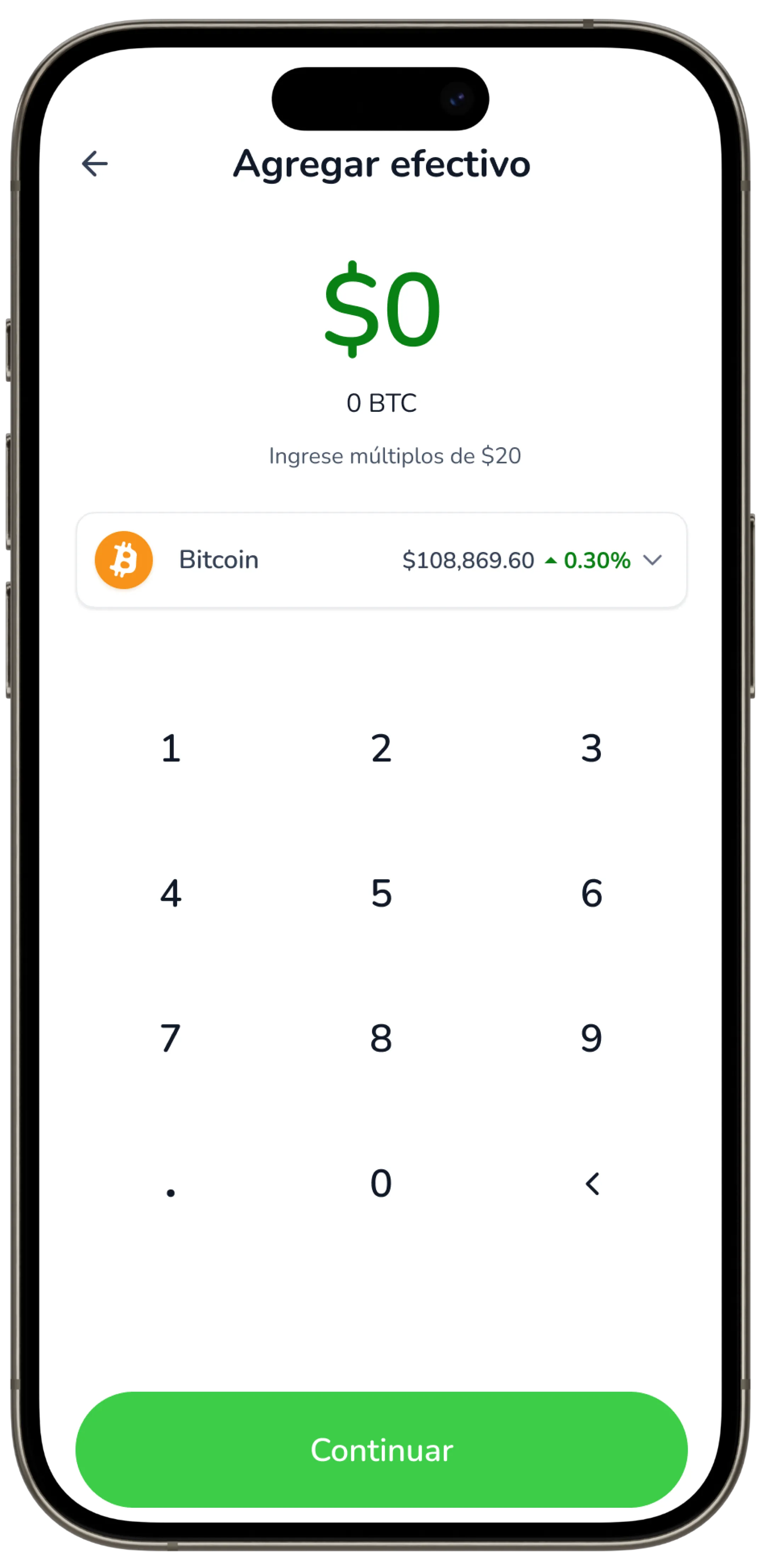Tap the green Continuar button
This screenshot has width=762, height=1568.
click(381, 1450)
